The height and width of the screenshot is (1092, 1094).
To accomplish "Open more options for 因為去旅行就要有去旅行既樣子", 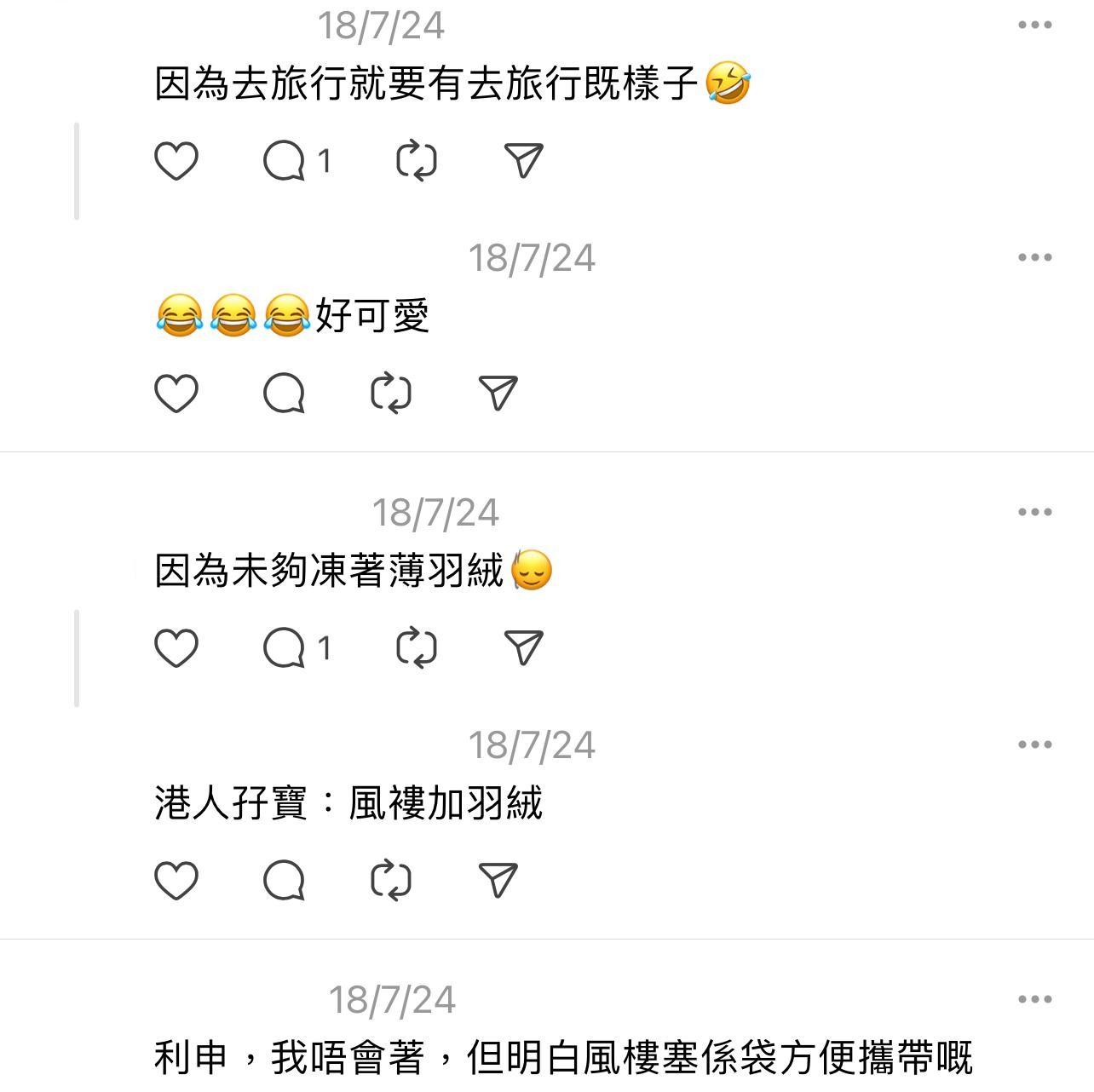I will tap(1034, 25).
